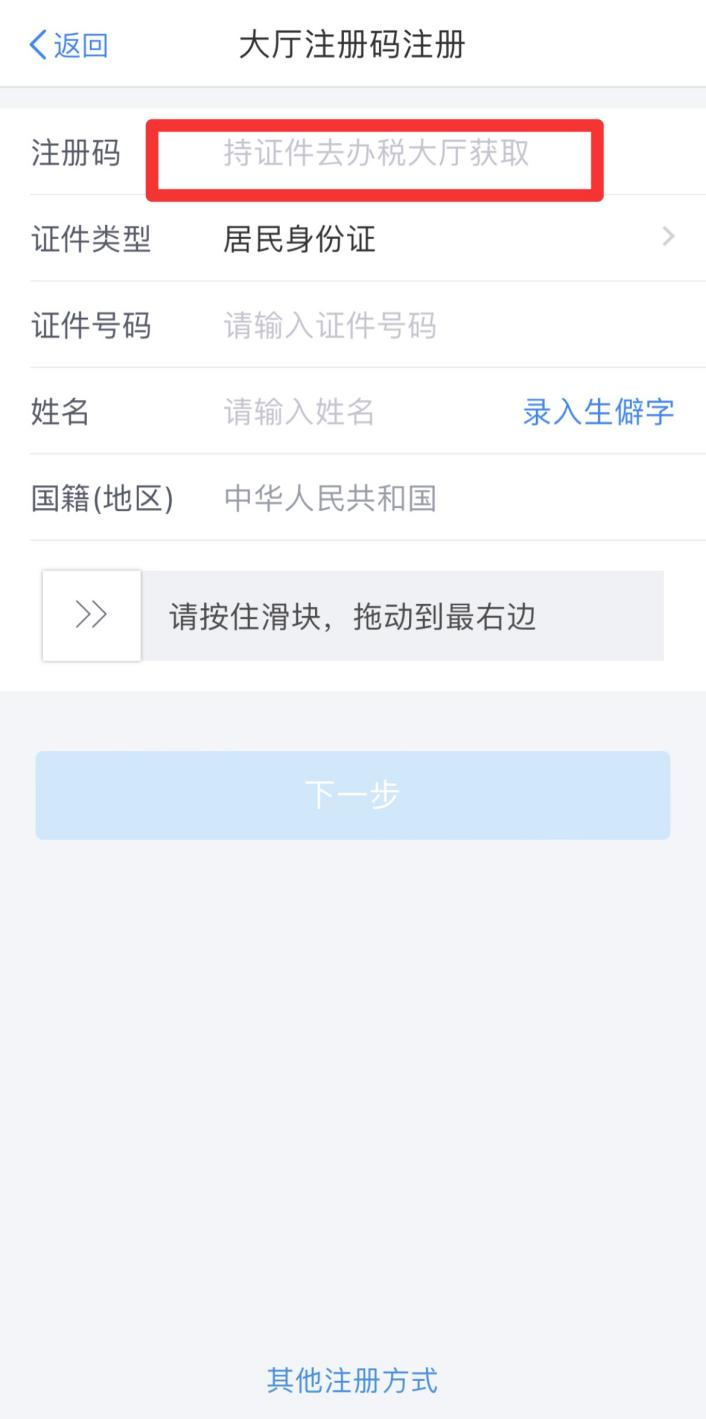Viewport: 706px width, 1419px height.
Task: Tap the 下一步 button
Action: click(x=353, y=795)
